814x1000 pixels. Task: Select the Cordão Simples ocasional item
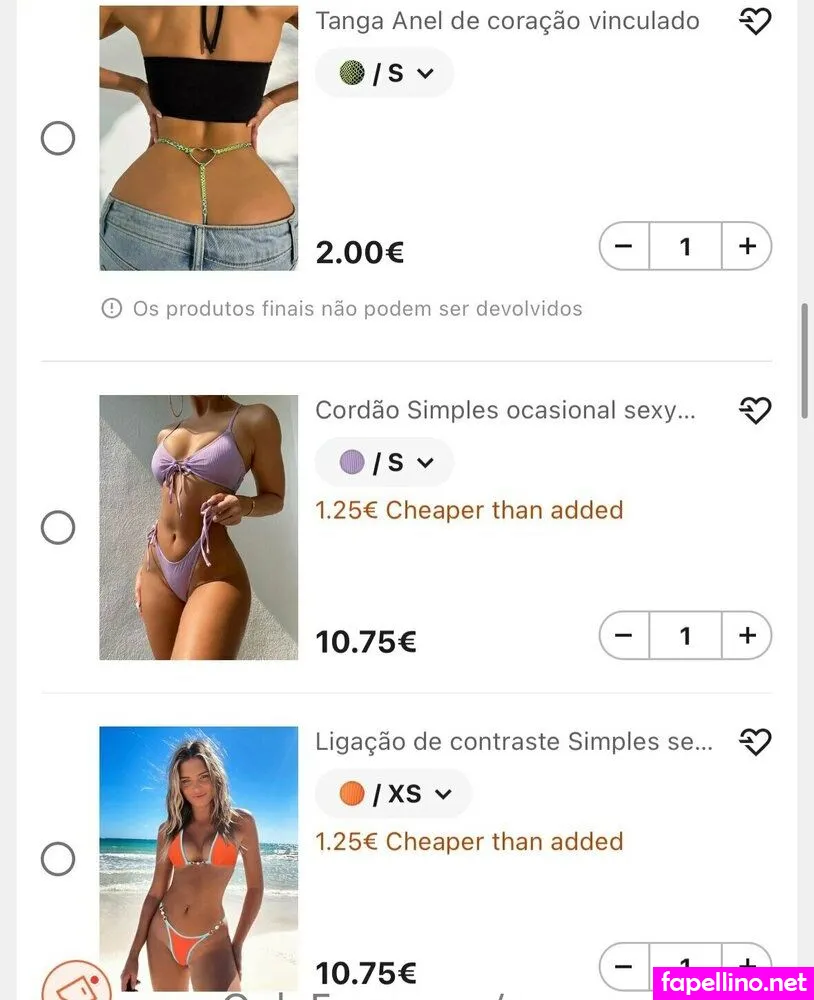(x=58, y=527)
